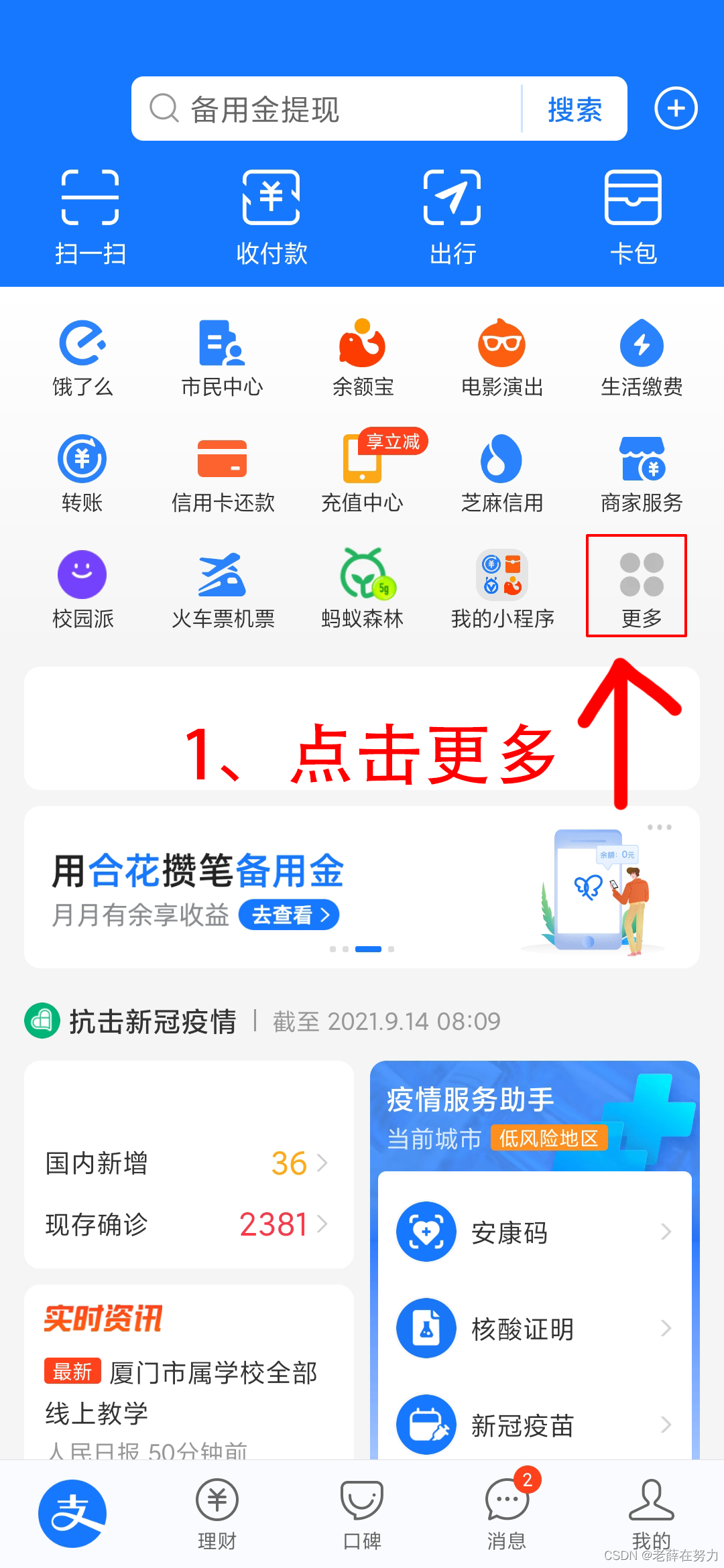
Task: Open 收付款 payment code
Action: [x=271, y=216]
